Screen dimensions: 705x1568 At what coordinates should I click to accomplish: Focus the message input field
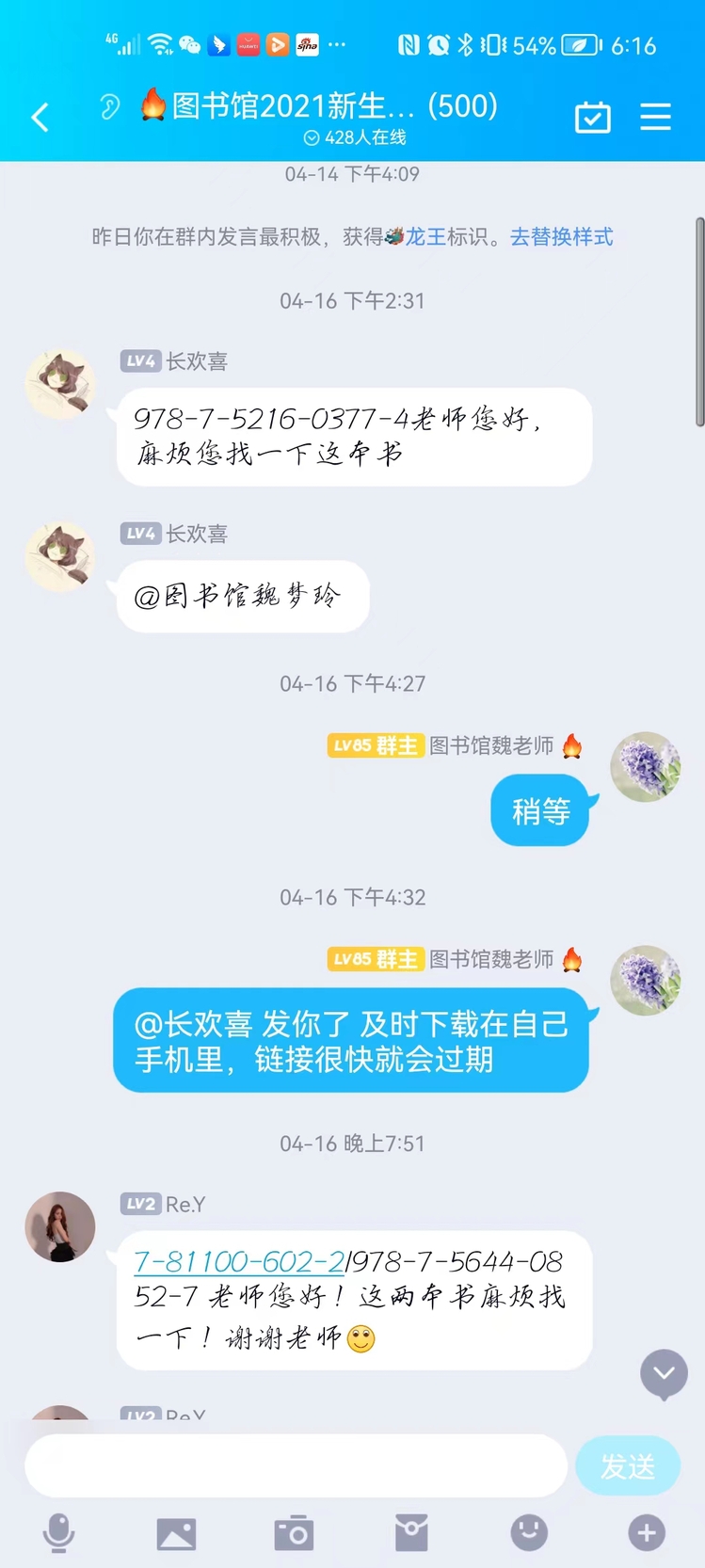(x=296, y=1465)
